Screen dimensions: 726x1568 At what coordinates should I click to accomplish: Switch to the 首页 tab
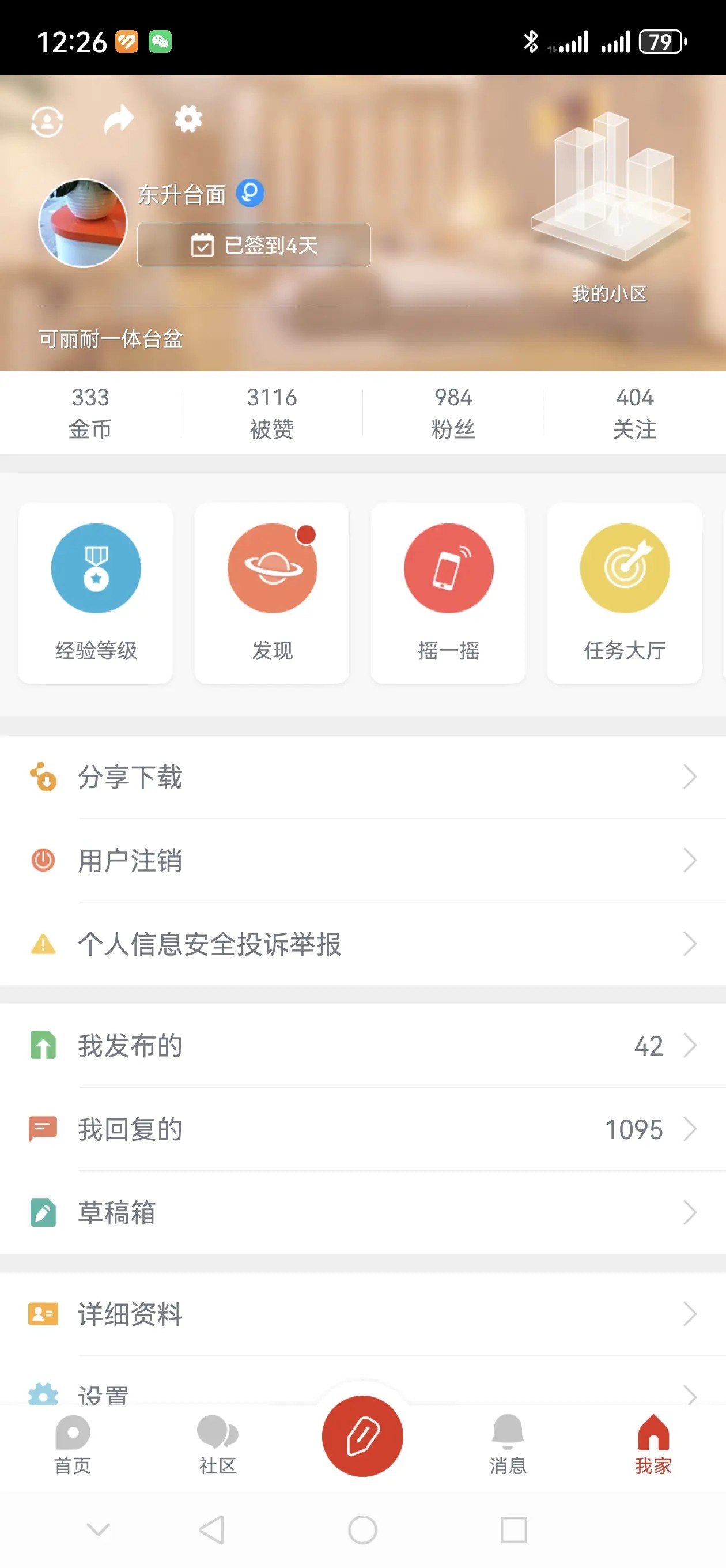point(73,1445)
